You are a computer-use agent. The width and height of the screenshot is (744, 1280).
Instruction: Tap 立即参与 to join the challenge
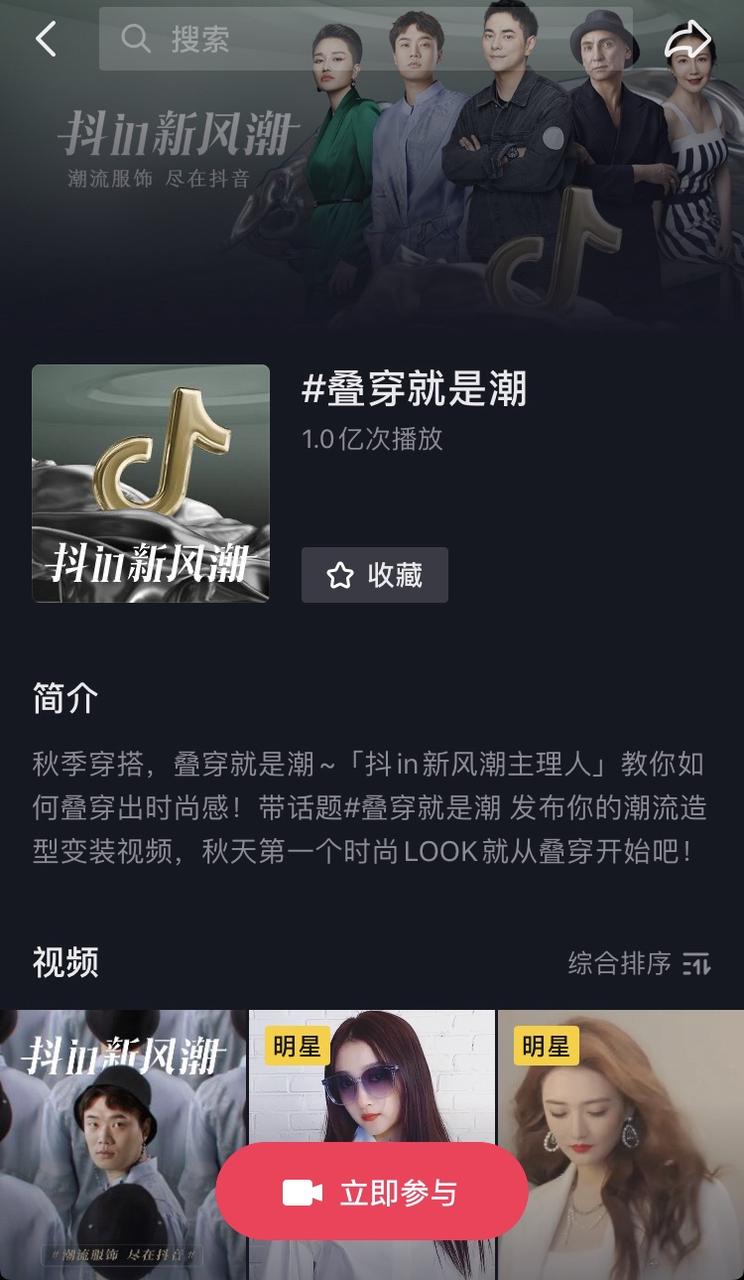point(371,1192)
